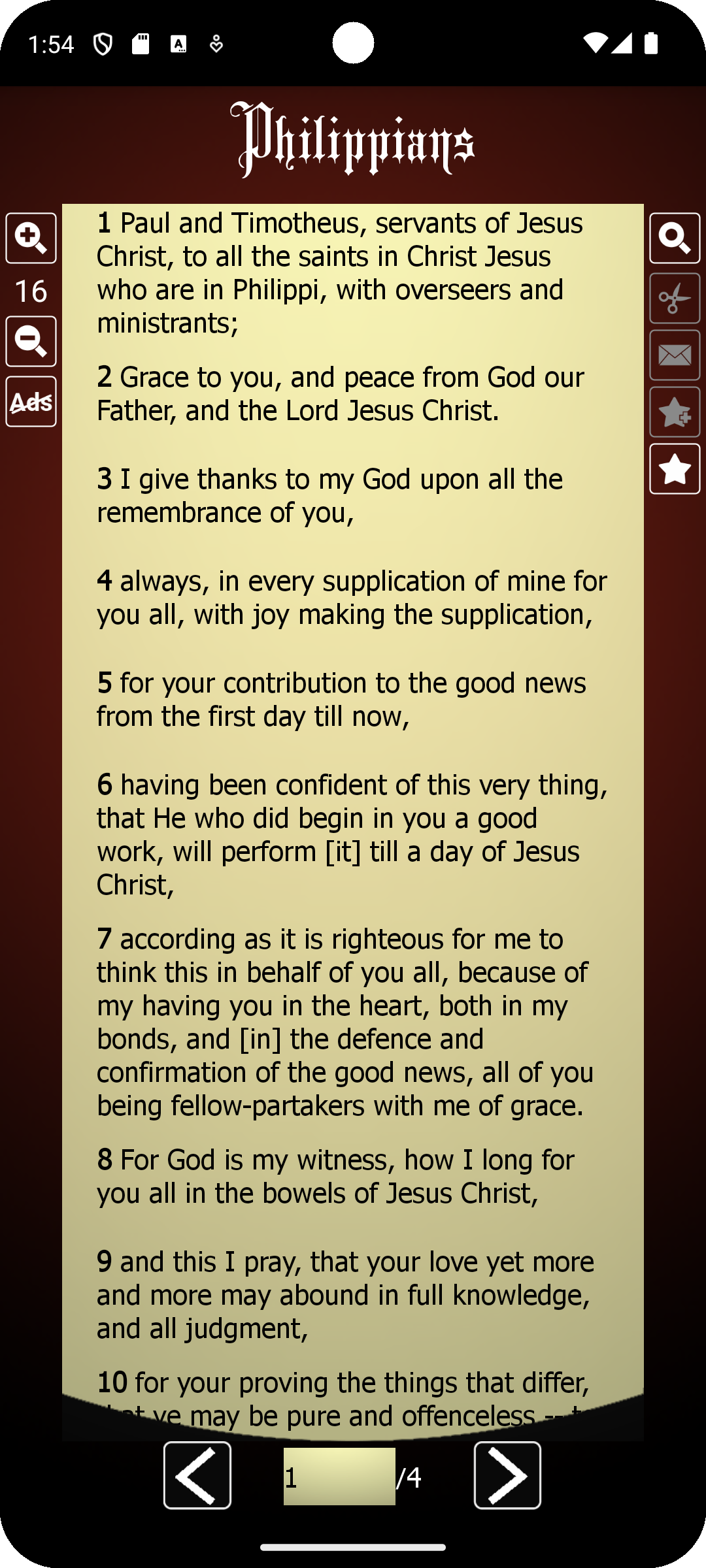Share chapter via envelope icon

point(675,355)
